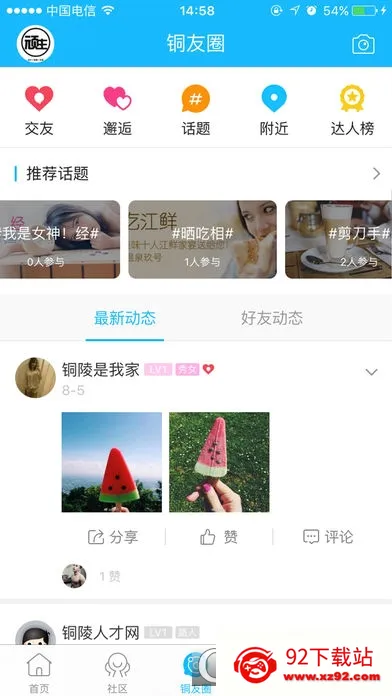
Task: Open the #晒吃相# topic card
Action: click(x=202, y=240)
